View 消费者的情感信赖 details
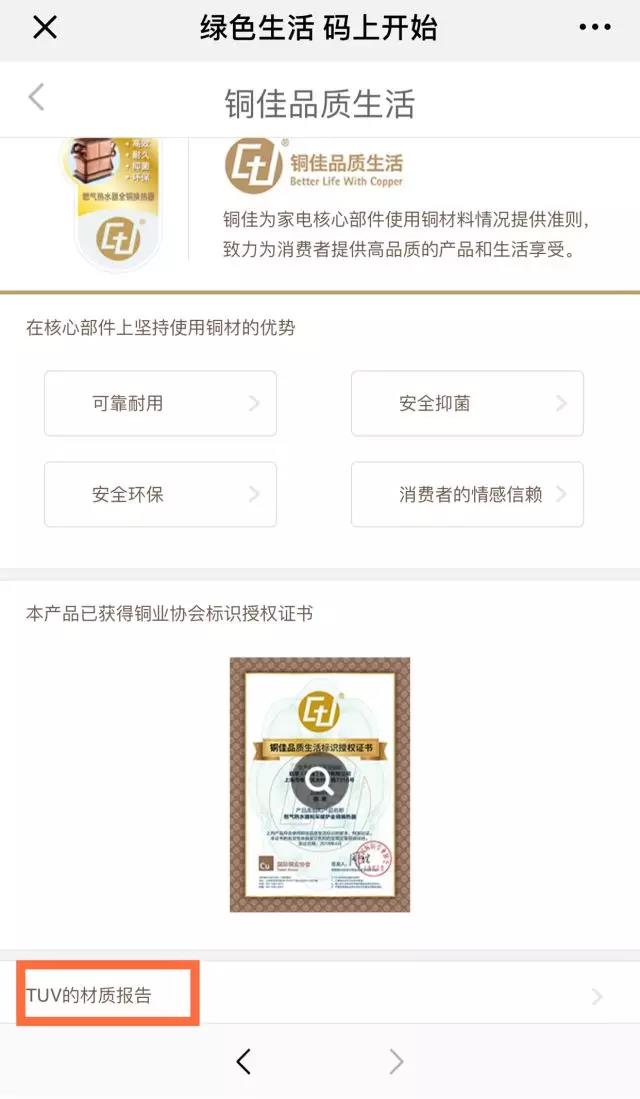This screenshot has width=640, height=1099. pyautogui.click(x=468, y=495)
